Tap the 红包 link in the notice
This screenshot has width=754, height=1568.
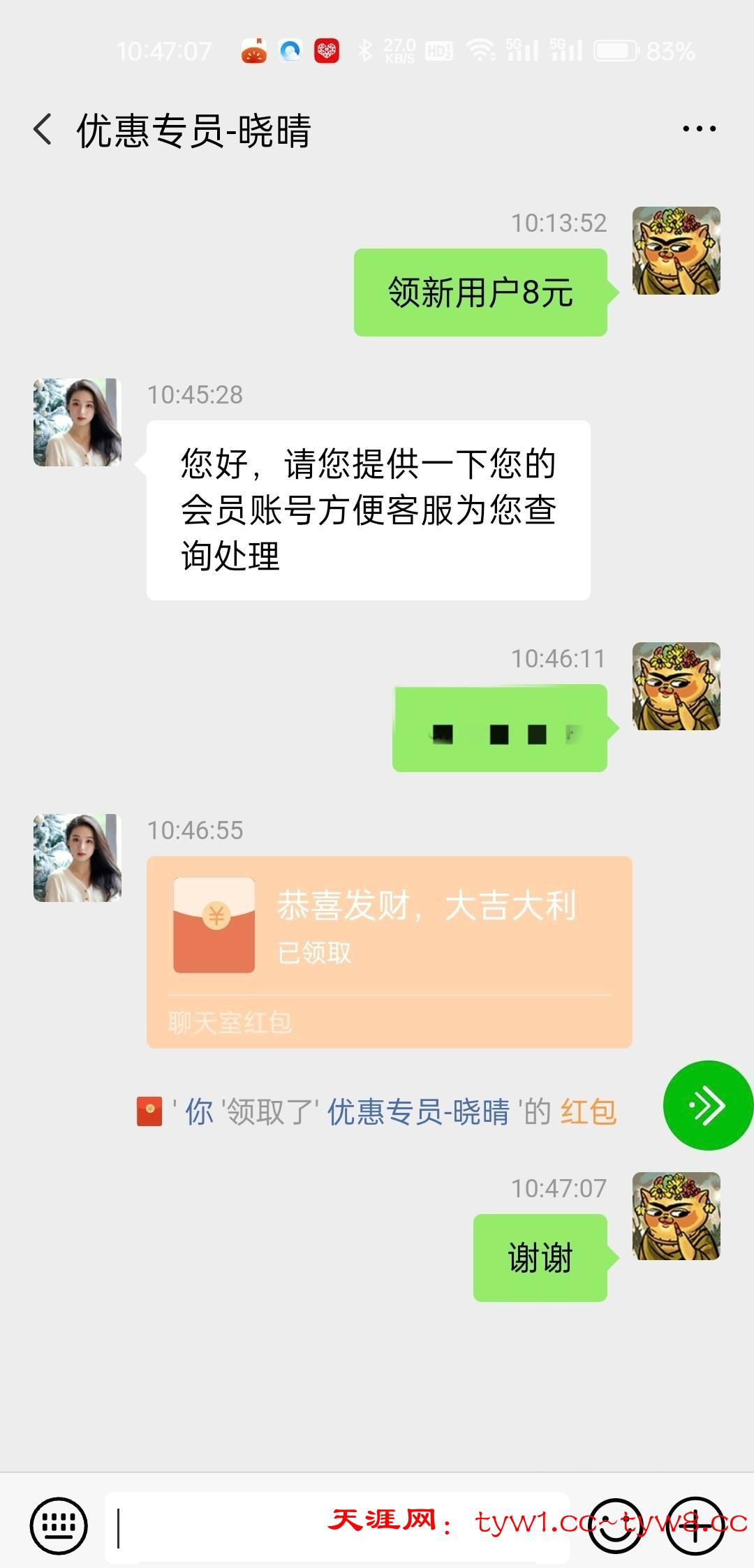click(x=589, y=1111)
